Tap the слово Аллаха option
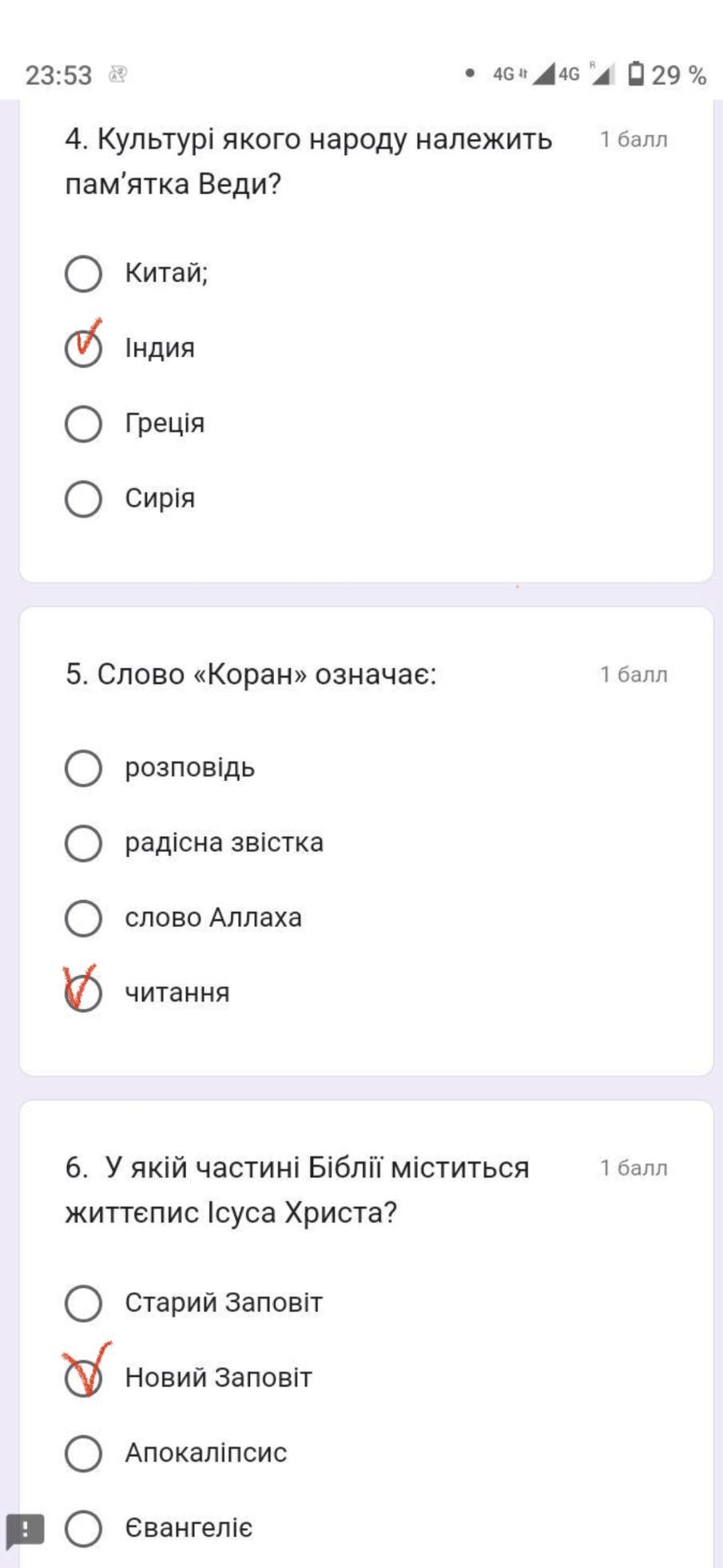Image resolution: width=723 pixels, height=1568 pixels. [x=83, y=918]
